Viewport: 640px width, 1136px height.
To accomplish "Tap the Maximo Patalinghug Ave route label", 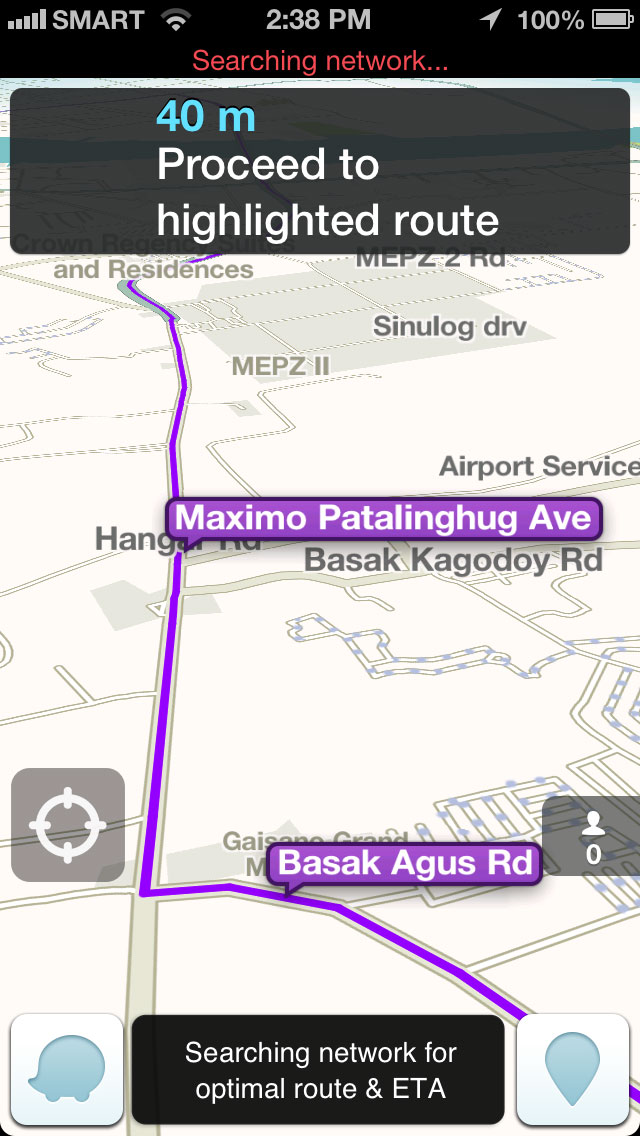I will (384, 519).
